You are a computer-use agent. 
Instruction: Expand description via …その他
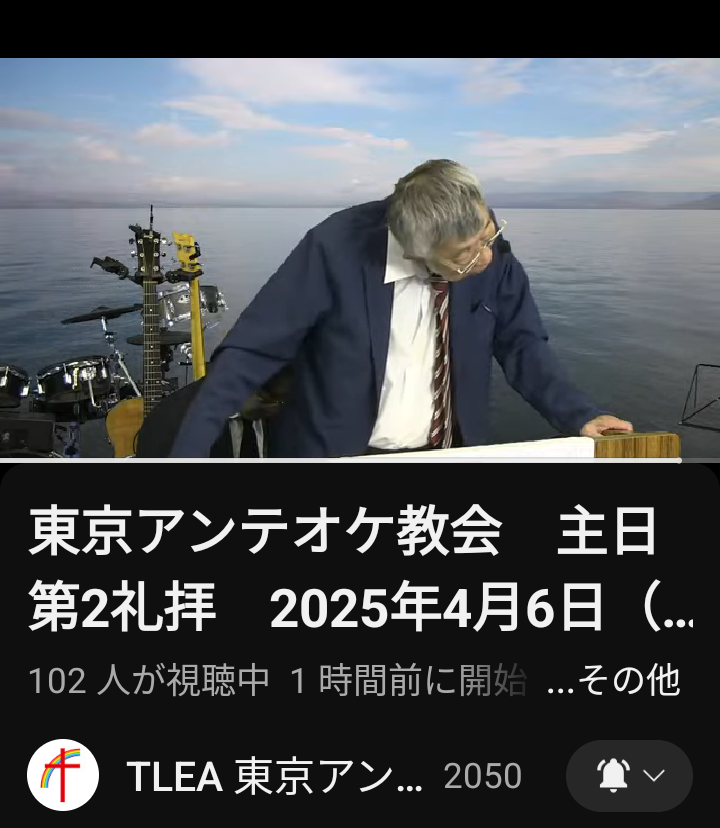pos(614,681)
